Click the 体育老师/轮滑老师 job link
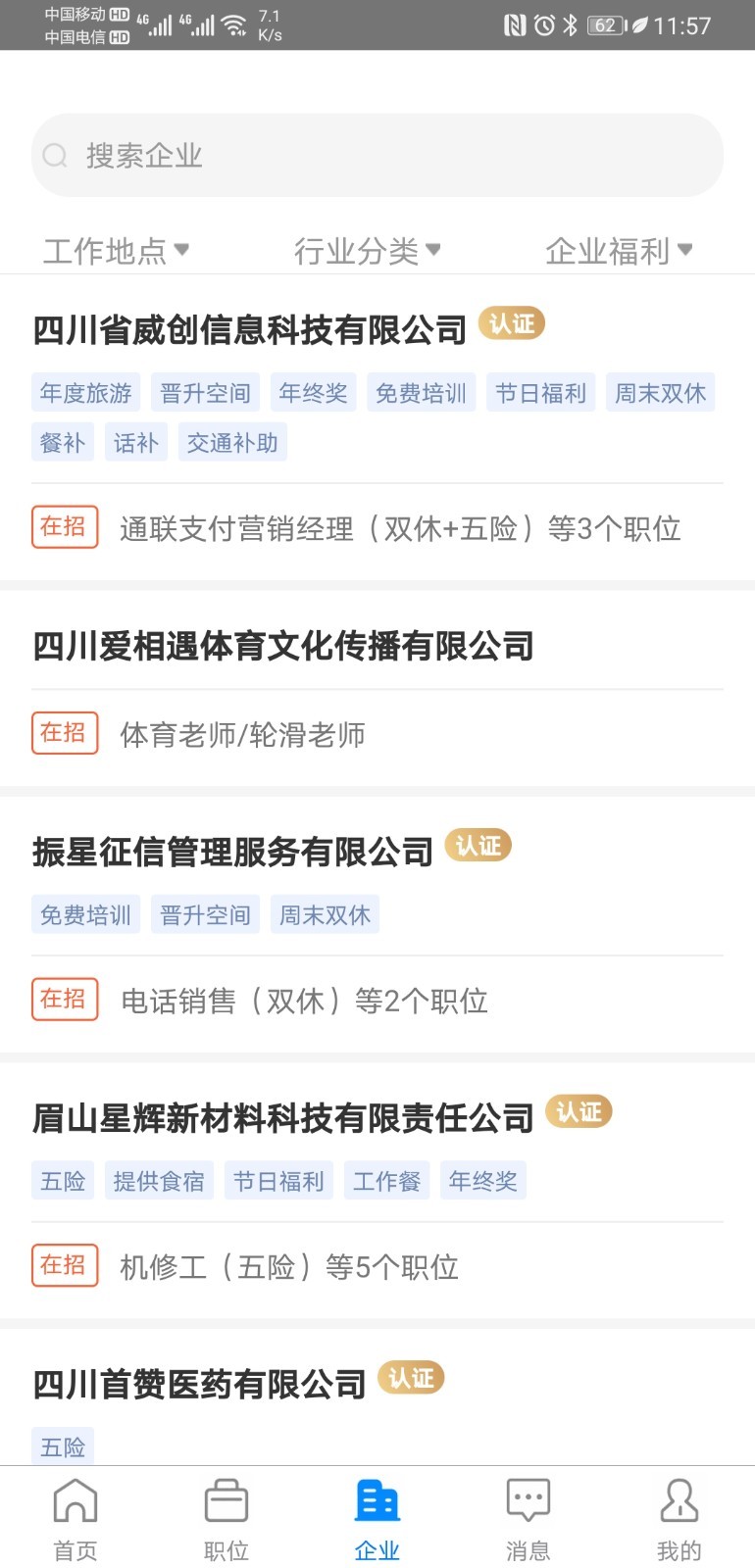 243,734
